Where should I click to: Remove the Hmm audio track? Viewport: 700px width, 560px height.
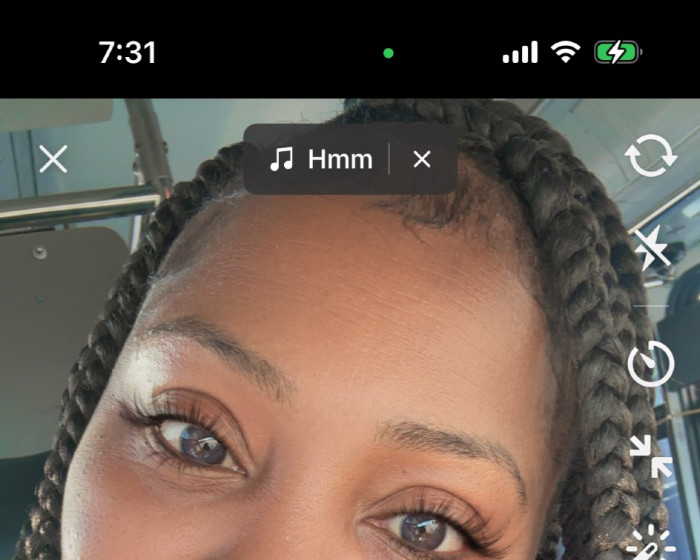[422, 159]
